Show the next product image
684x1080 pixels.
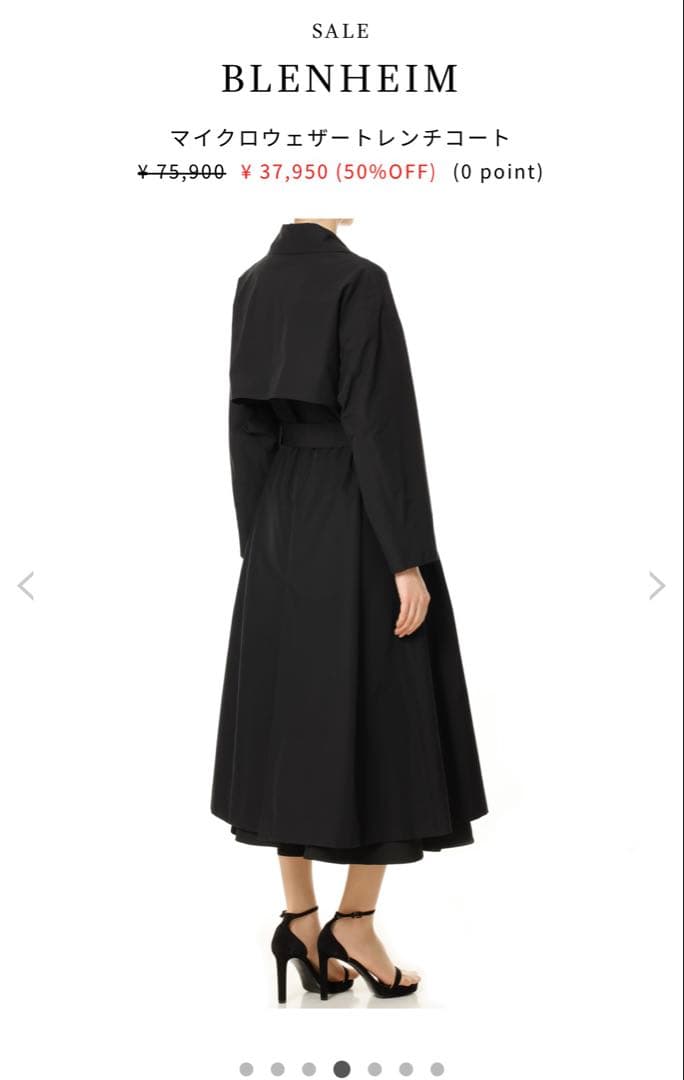[656, 586]
